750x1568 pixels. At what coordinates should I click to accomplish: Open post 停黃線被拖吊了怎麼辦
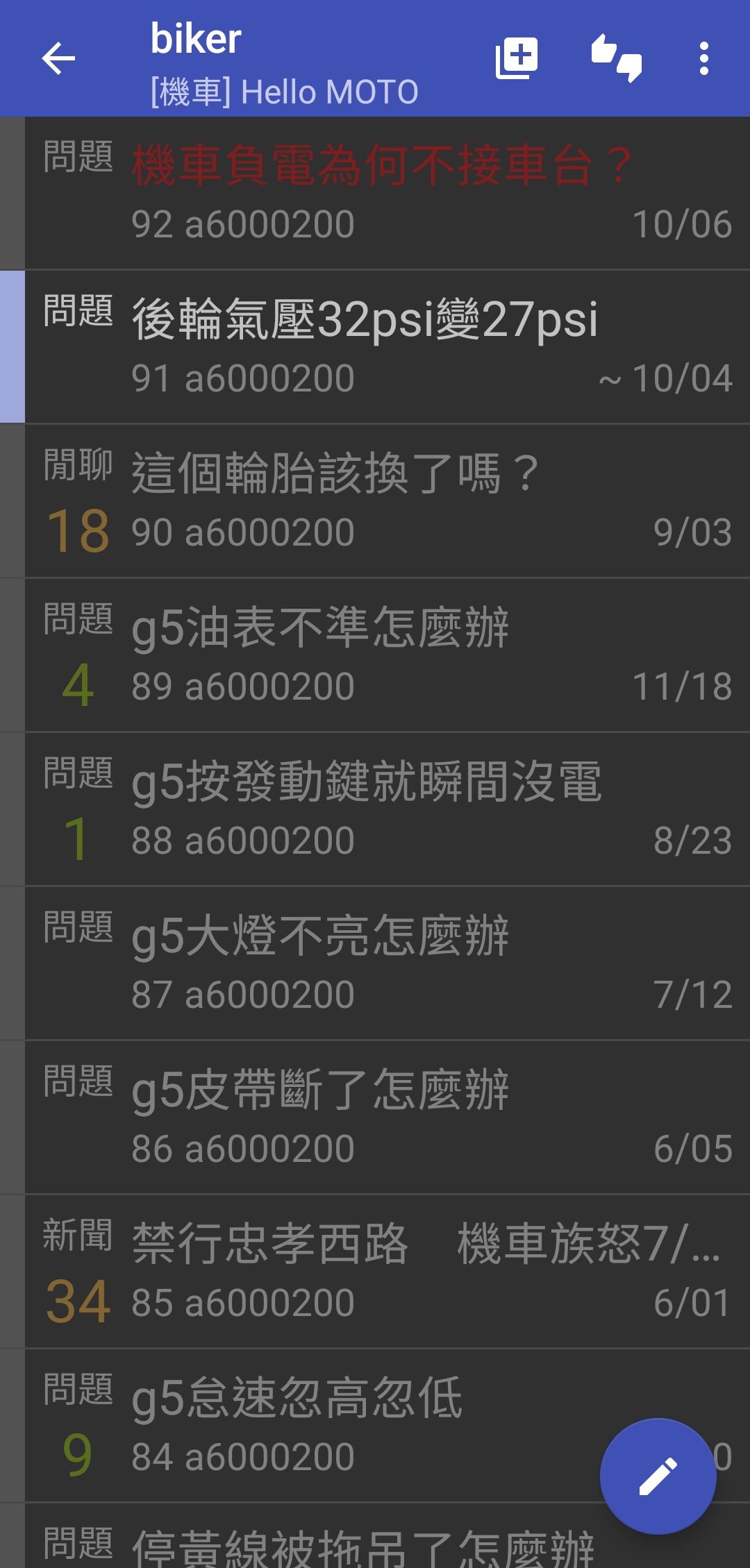[375, 1536]
